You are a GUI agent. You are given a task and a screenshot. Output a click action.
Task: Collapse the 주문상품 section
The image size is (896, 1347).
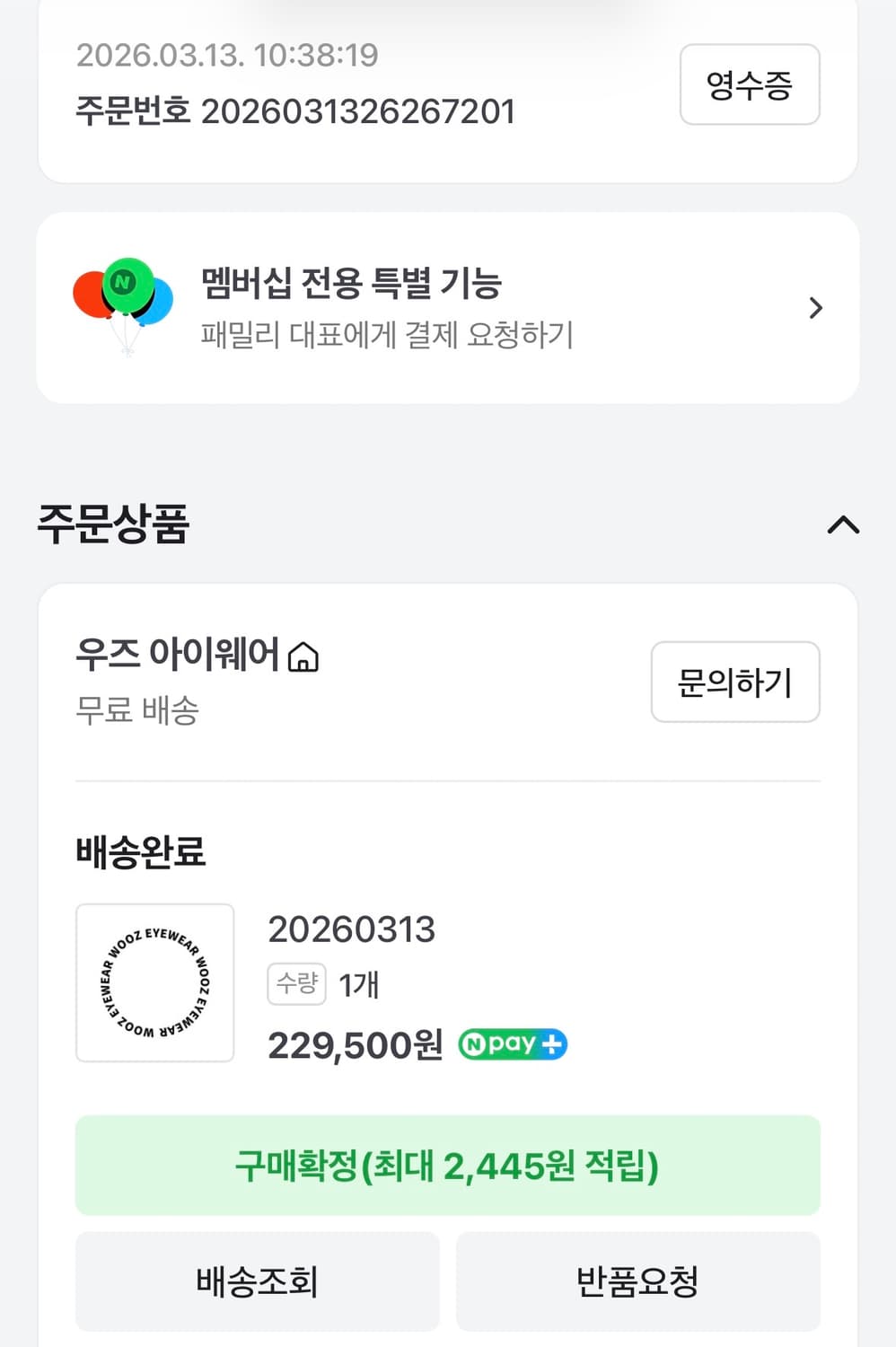842,526
